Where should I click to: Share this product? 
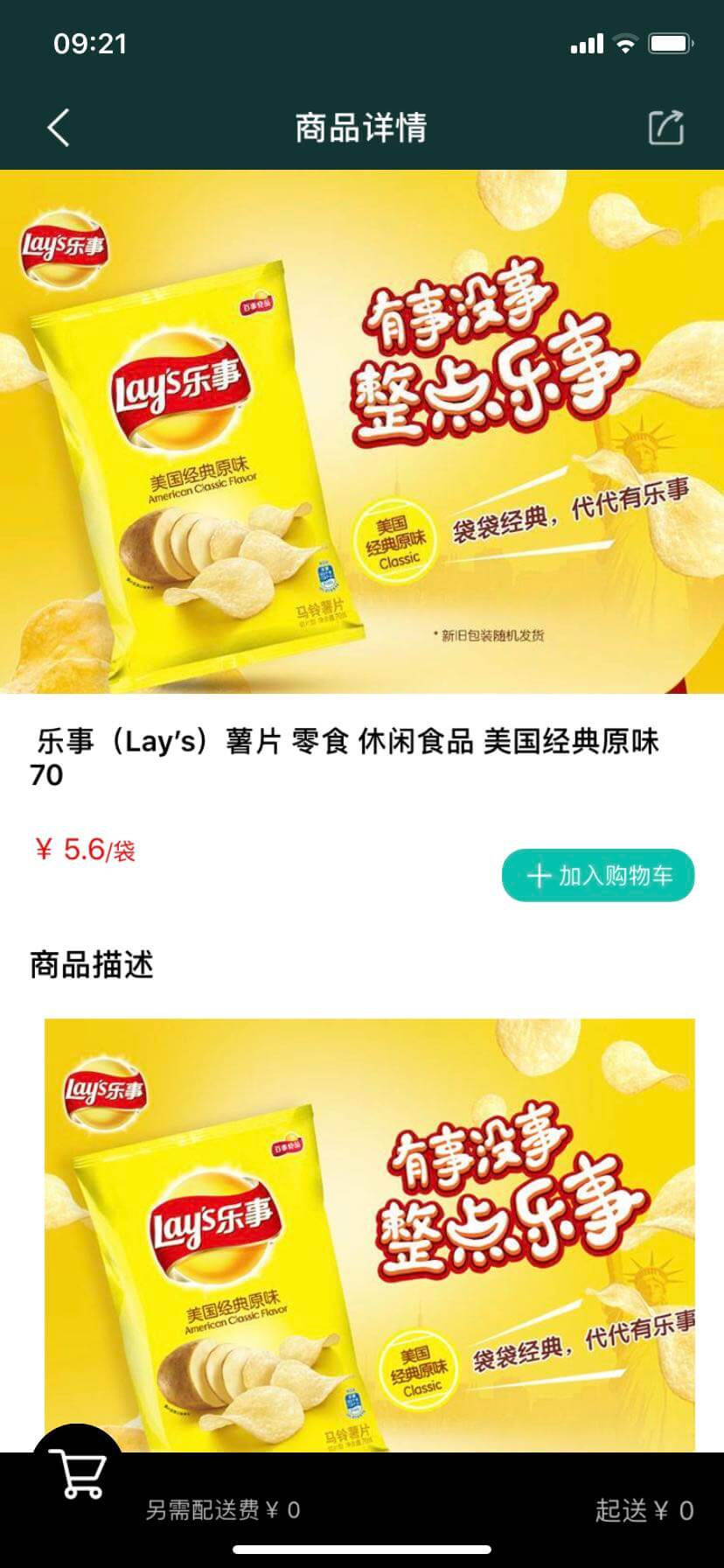(665, 128)
